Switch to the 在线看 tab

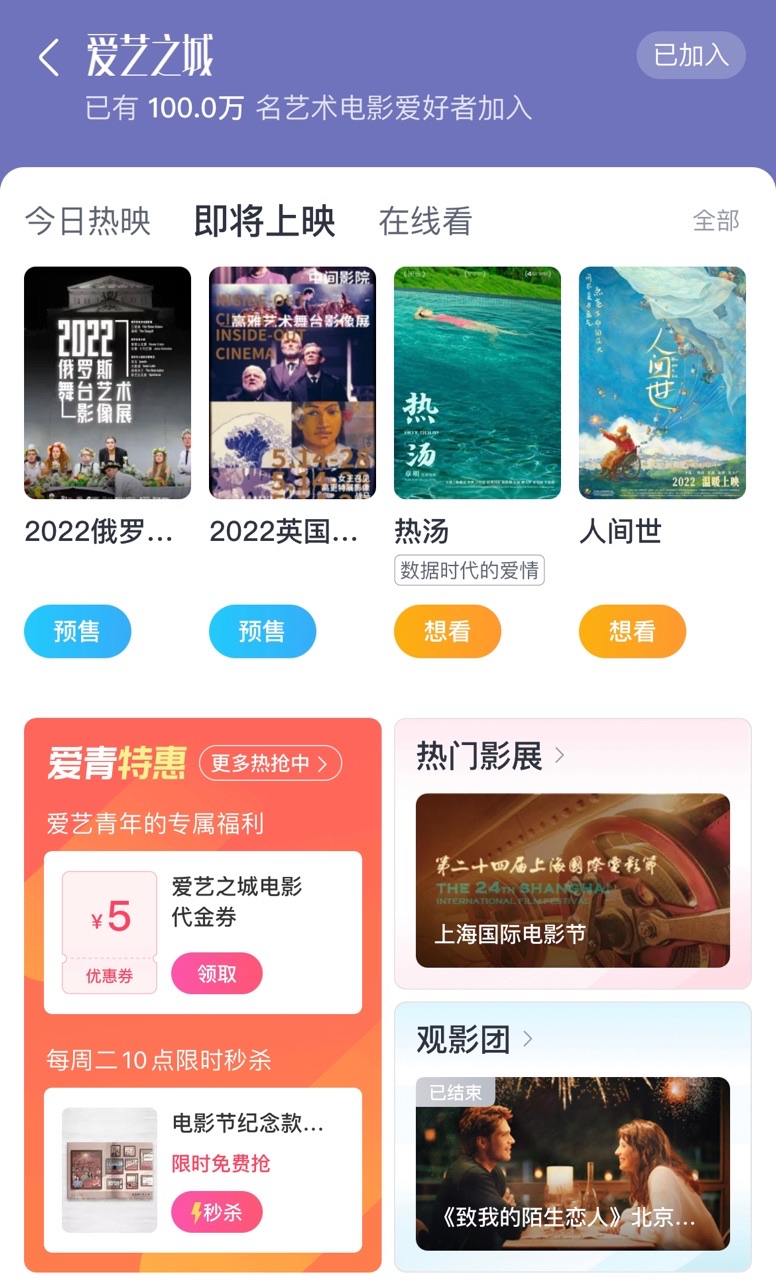[425, 221]
